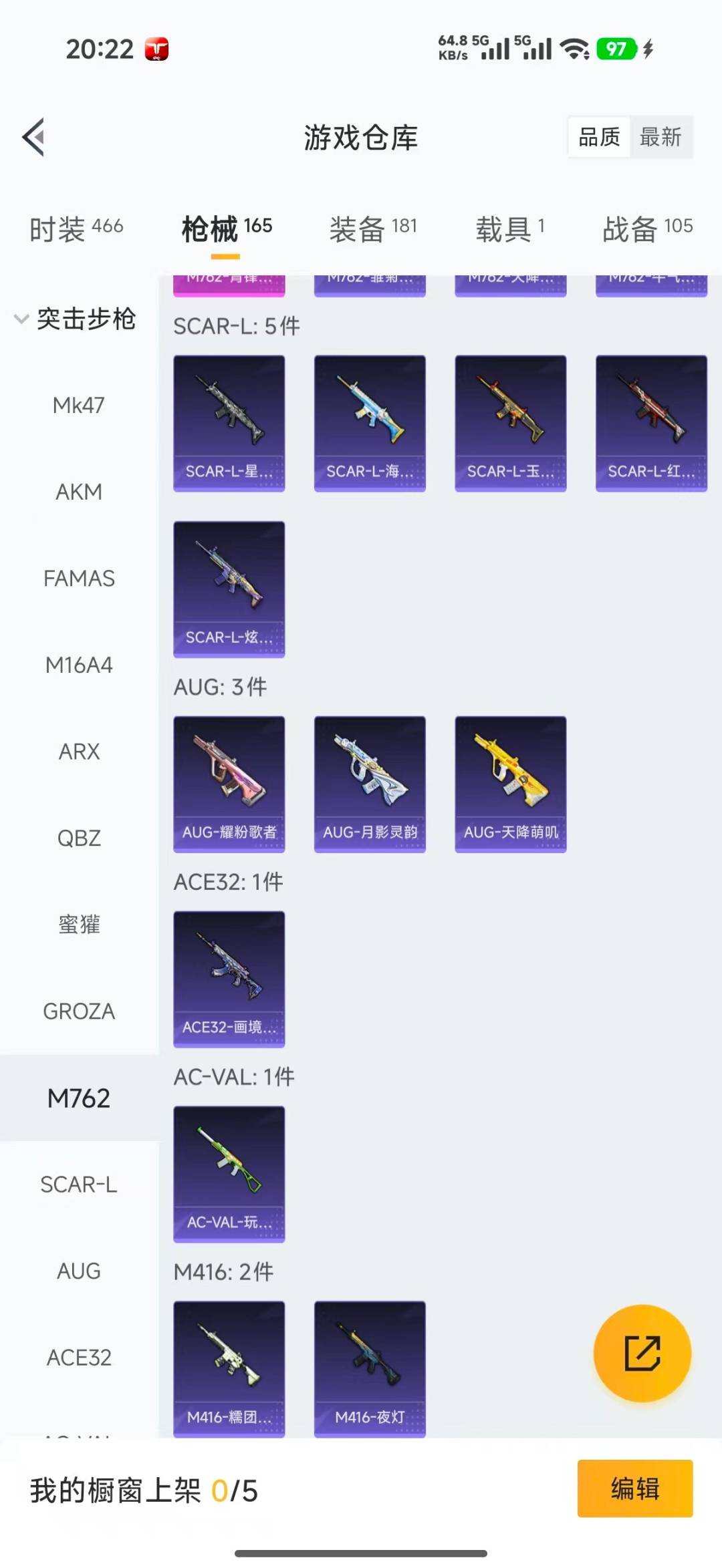Open the AUG-耀粉歌者 skin
This screenshot has width=722, height=1568.
click(229, 784)
